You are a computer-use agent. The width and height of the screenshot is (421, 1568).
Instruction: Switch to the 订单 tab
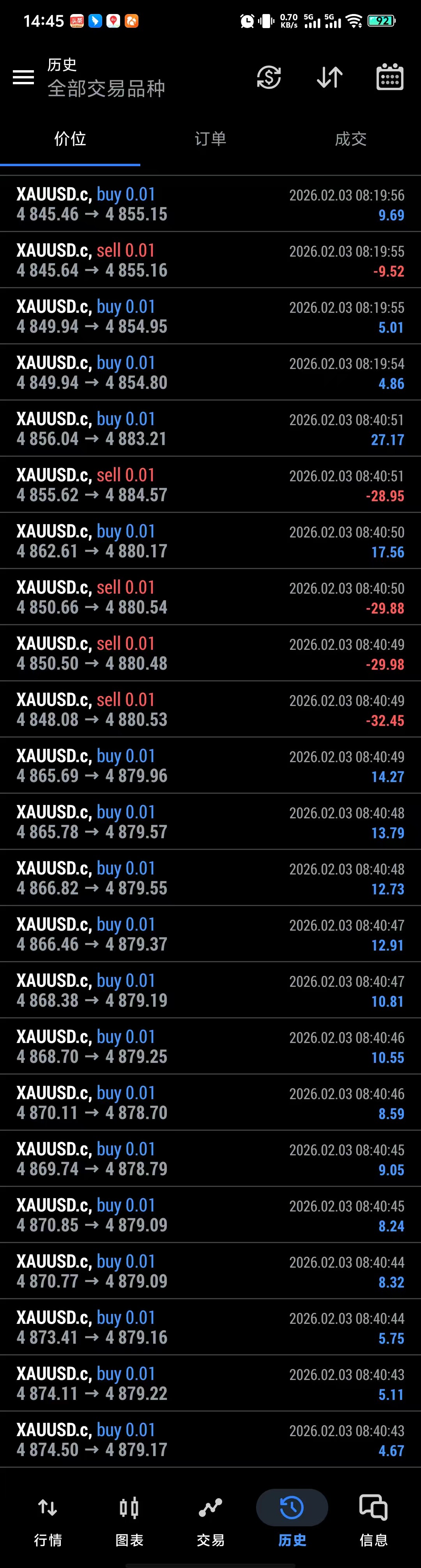point(210,139)
